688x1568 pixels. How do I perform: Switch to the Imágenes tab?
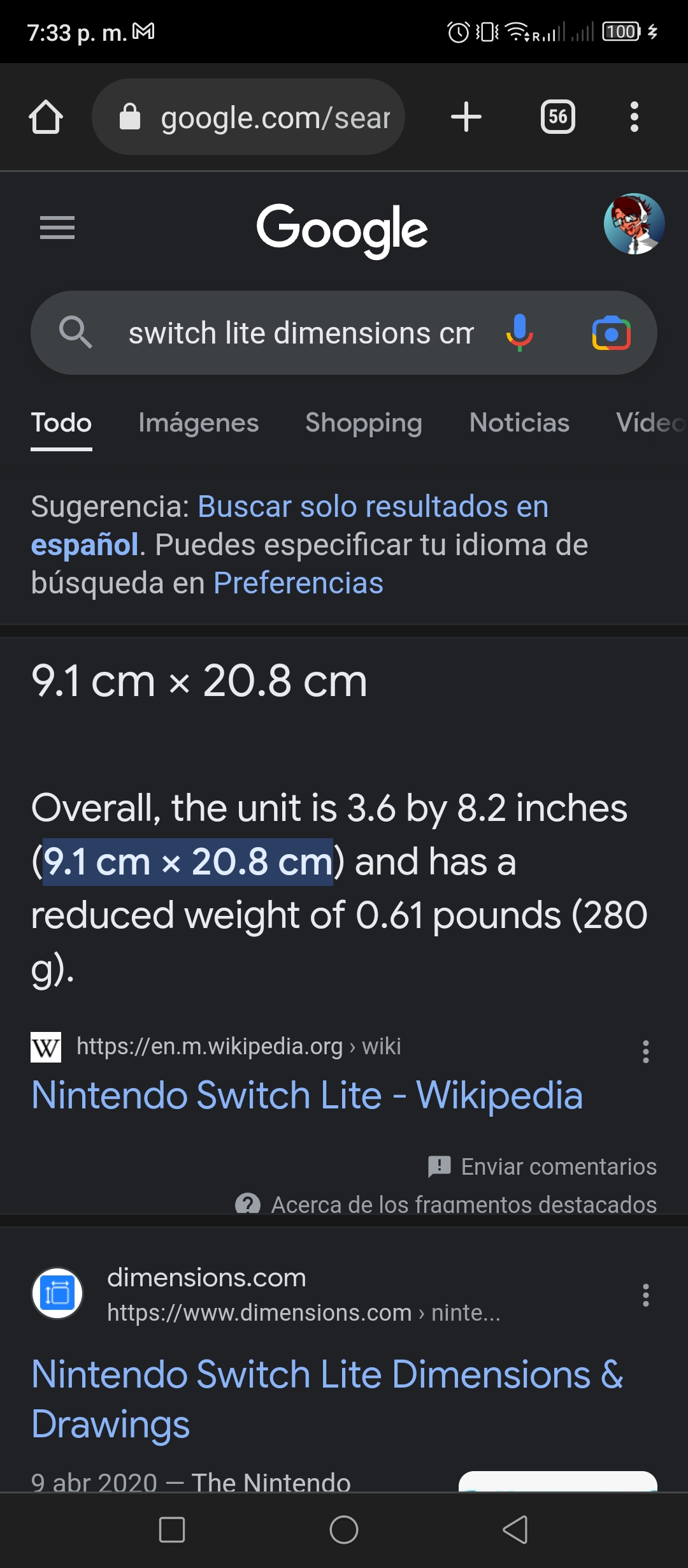pyautogui.click(x=198, y=423)
